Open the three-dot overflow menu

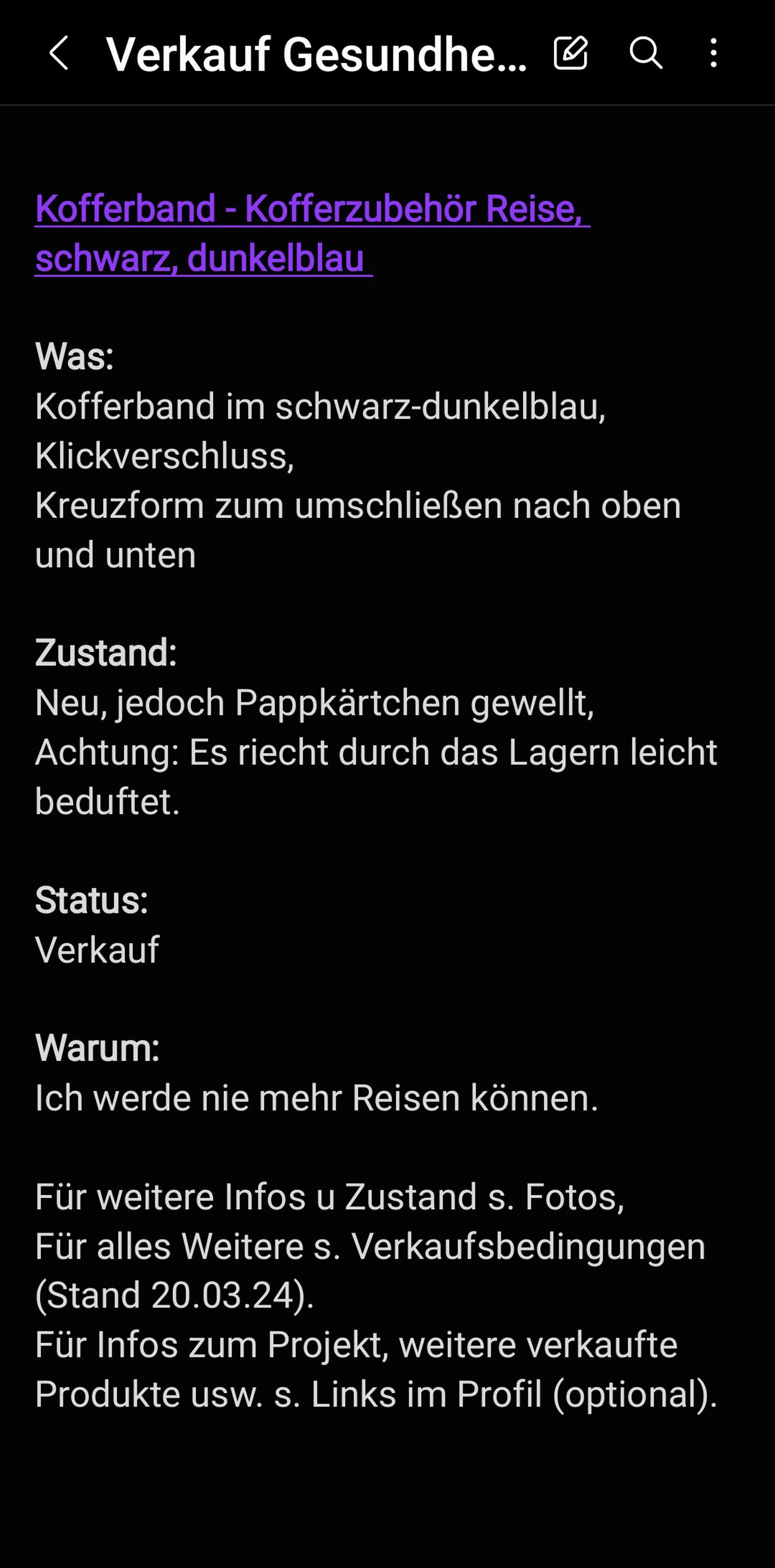coord(713,53)
